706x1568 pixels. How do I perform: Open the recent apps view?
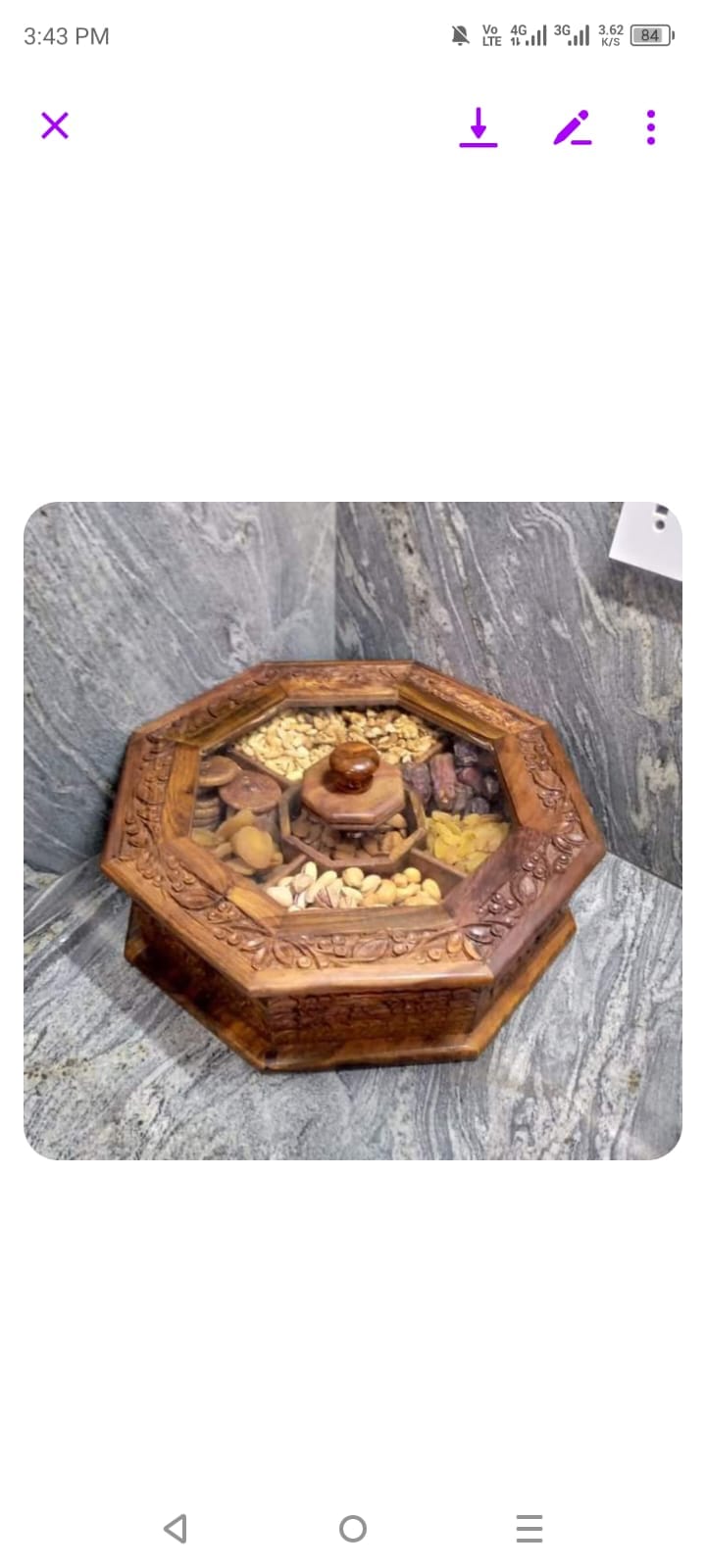pos(529,1529)
